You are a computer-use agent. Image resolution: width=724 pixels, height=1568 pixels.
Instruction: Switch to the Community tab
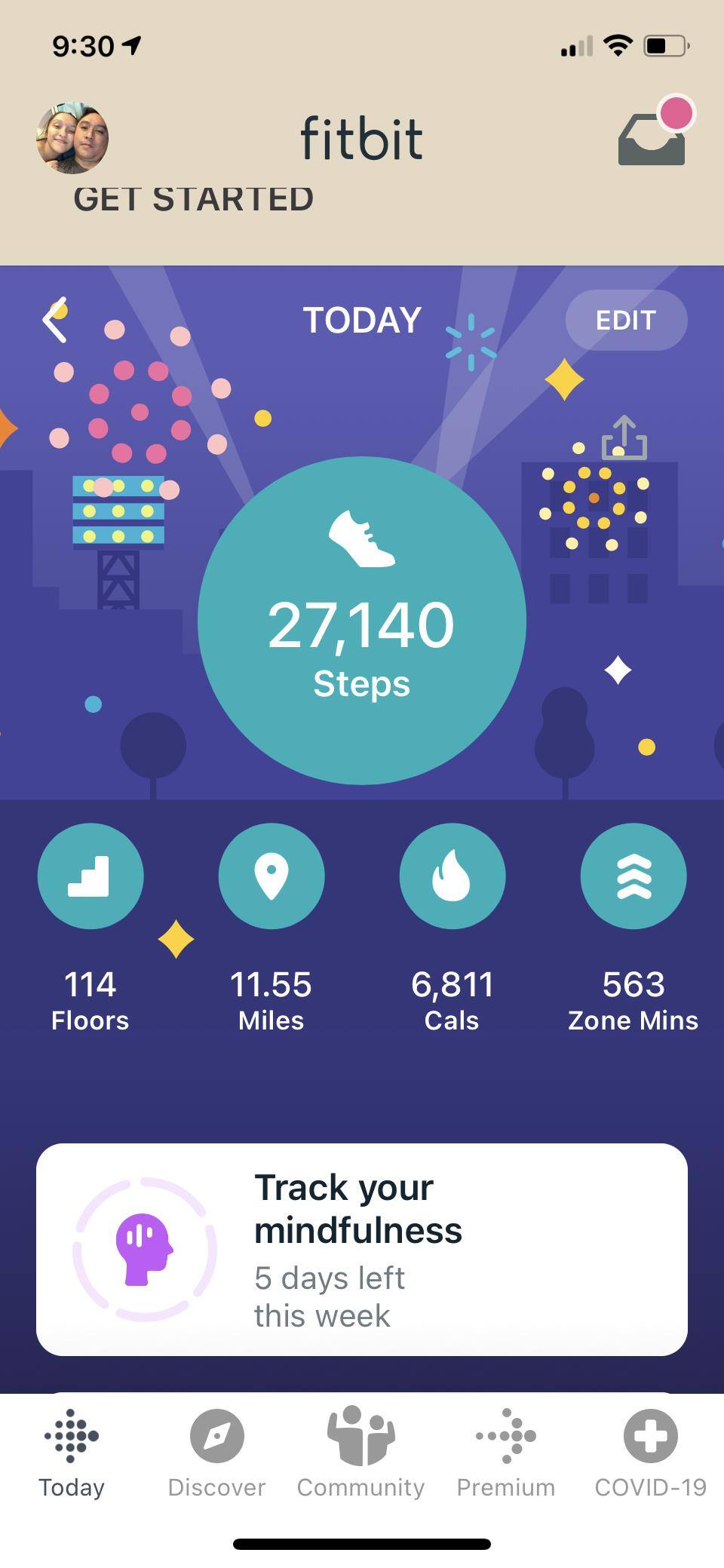(361, 1453)
